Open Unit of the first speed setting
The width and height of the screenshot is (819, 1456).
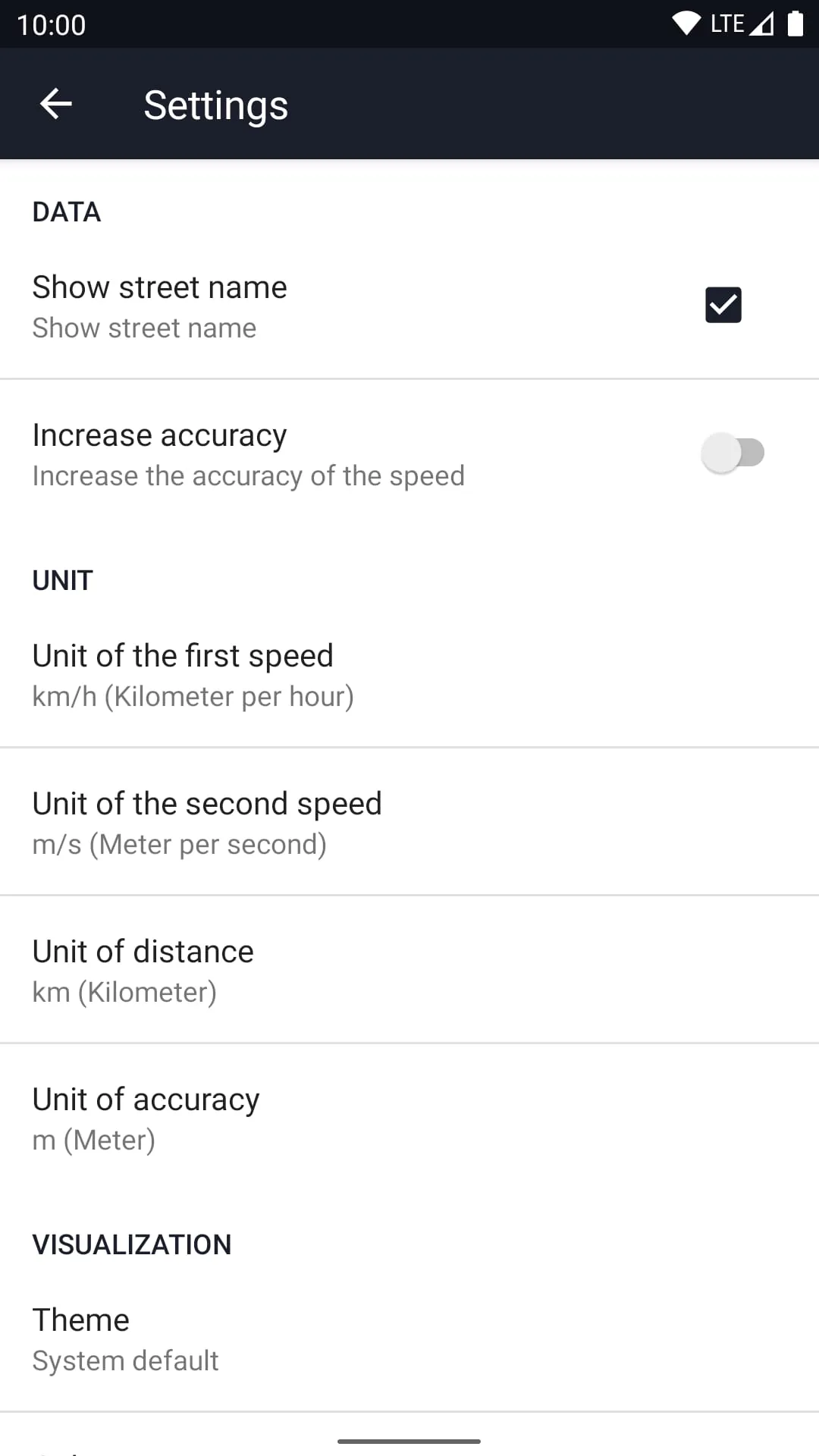pos(183,673)
